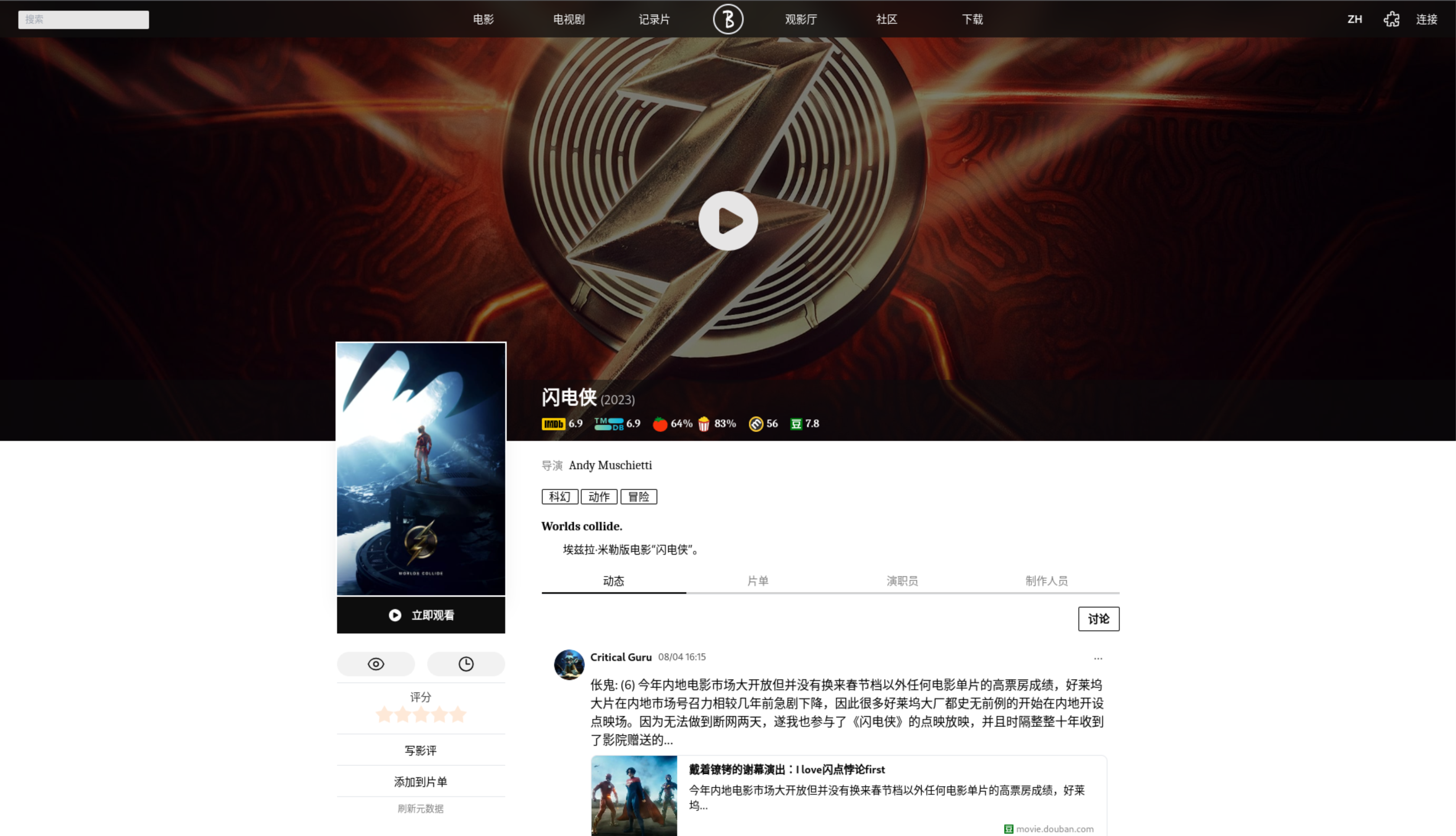1456x836 pixels.
Task: Add to watch later with the clock
Action: point(465,664)
